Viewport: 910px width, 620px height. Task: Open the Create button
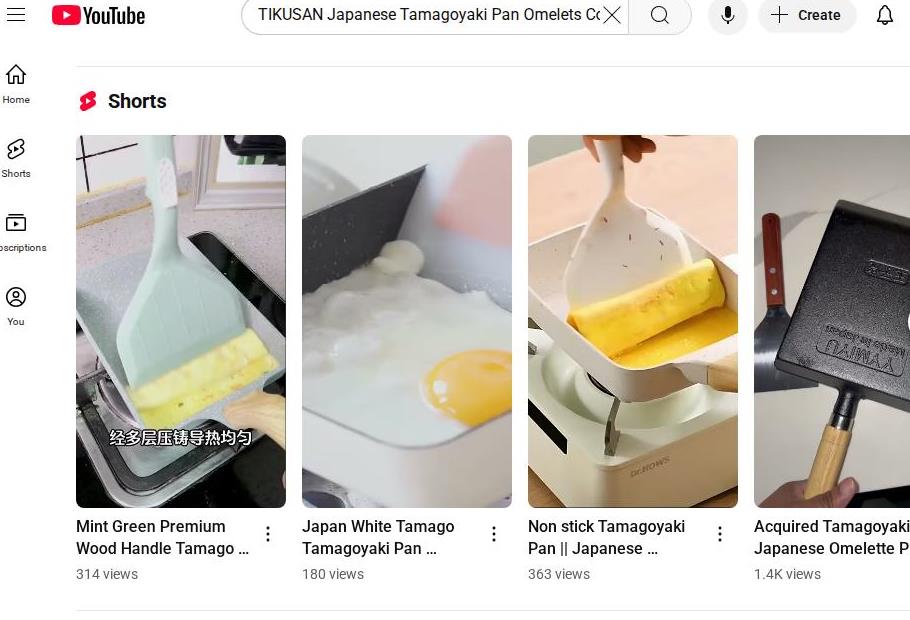tap(806, 15)
